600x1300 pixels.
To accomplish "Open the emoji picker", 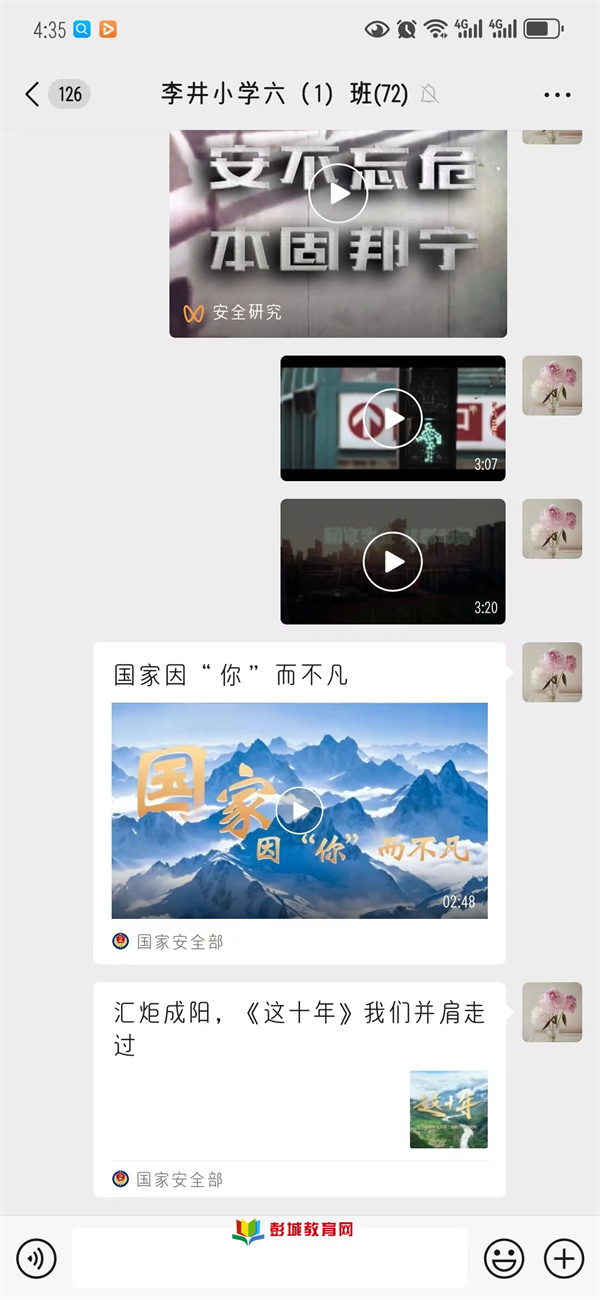I will (504, 1257).
